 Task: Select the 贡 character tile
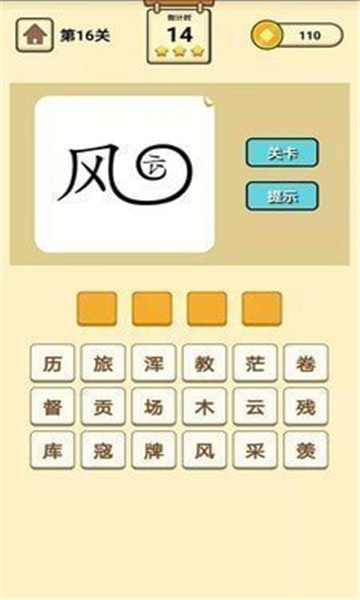(103, 406)
